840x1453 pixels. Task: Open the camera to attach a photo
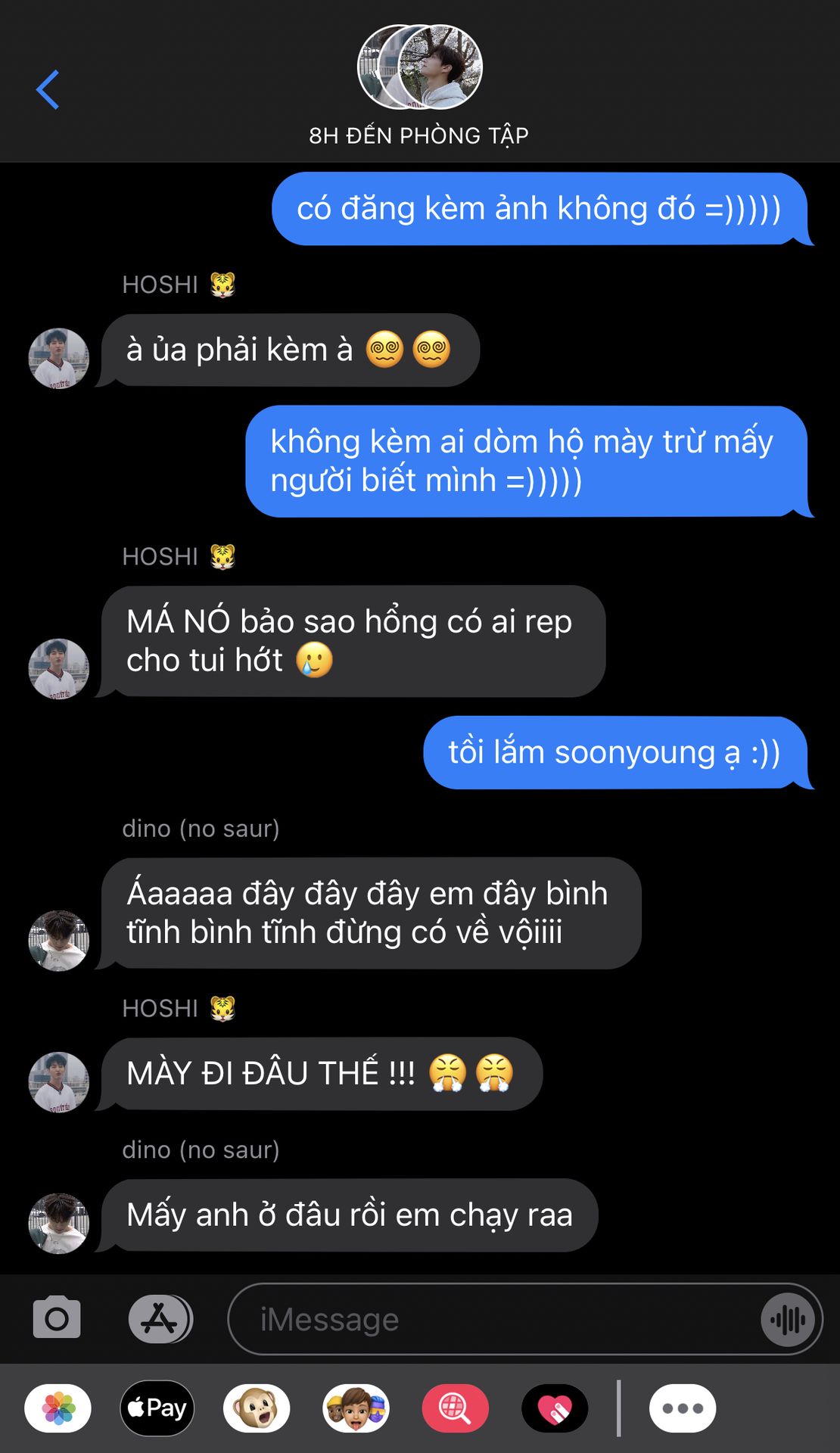tap(57, 1318)
